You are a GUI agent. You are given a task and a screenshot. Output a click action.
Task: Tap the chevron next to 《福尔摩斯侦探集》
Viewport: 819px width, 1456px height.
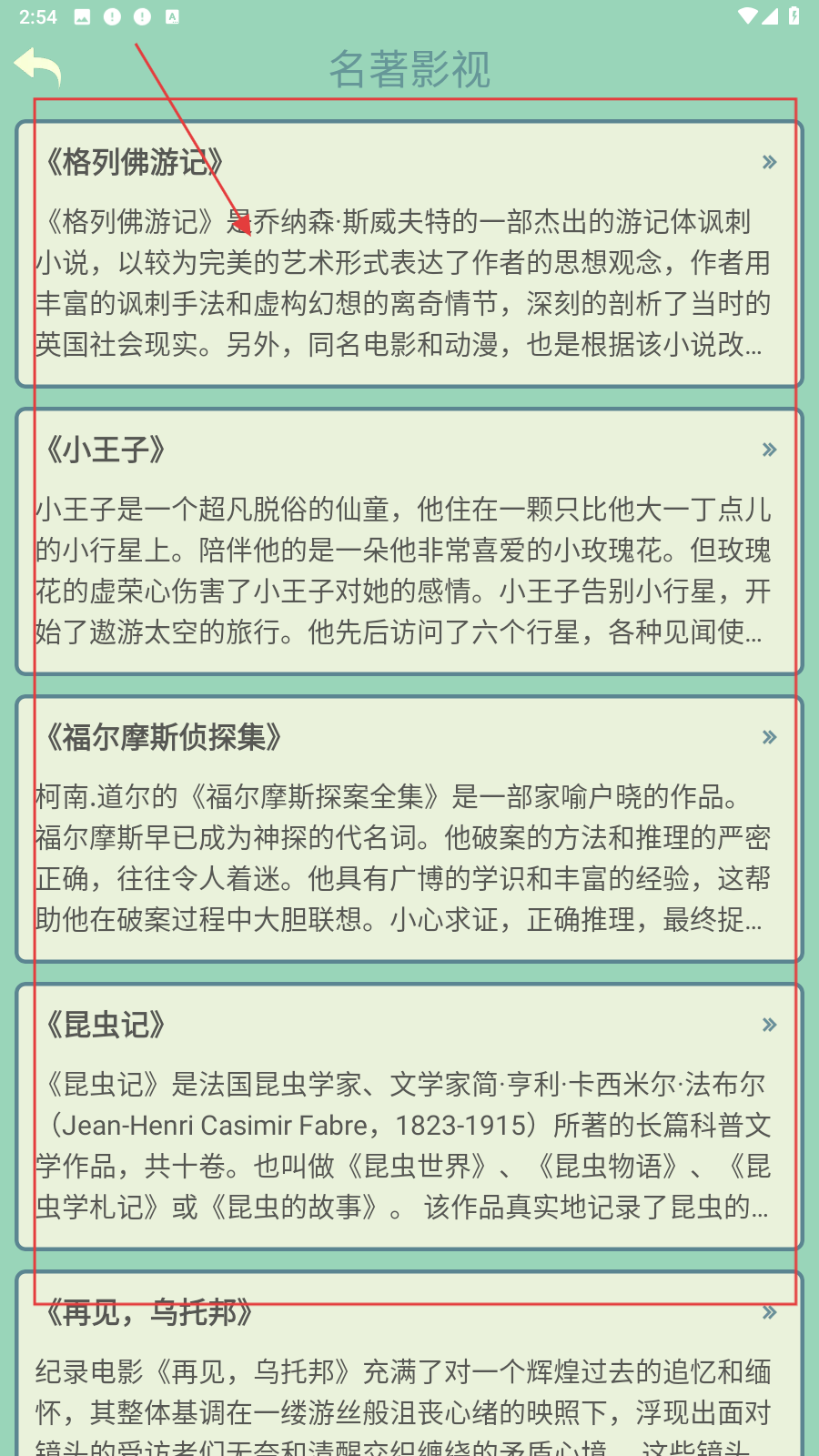click(769, 737)
